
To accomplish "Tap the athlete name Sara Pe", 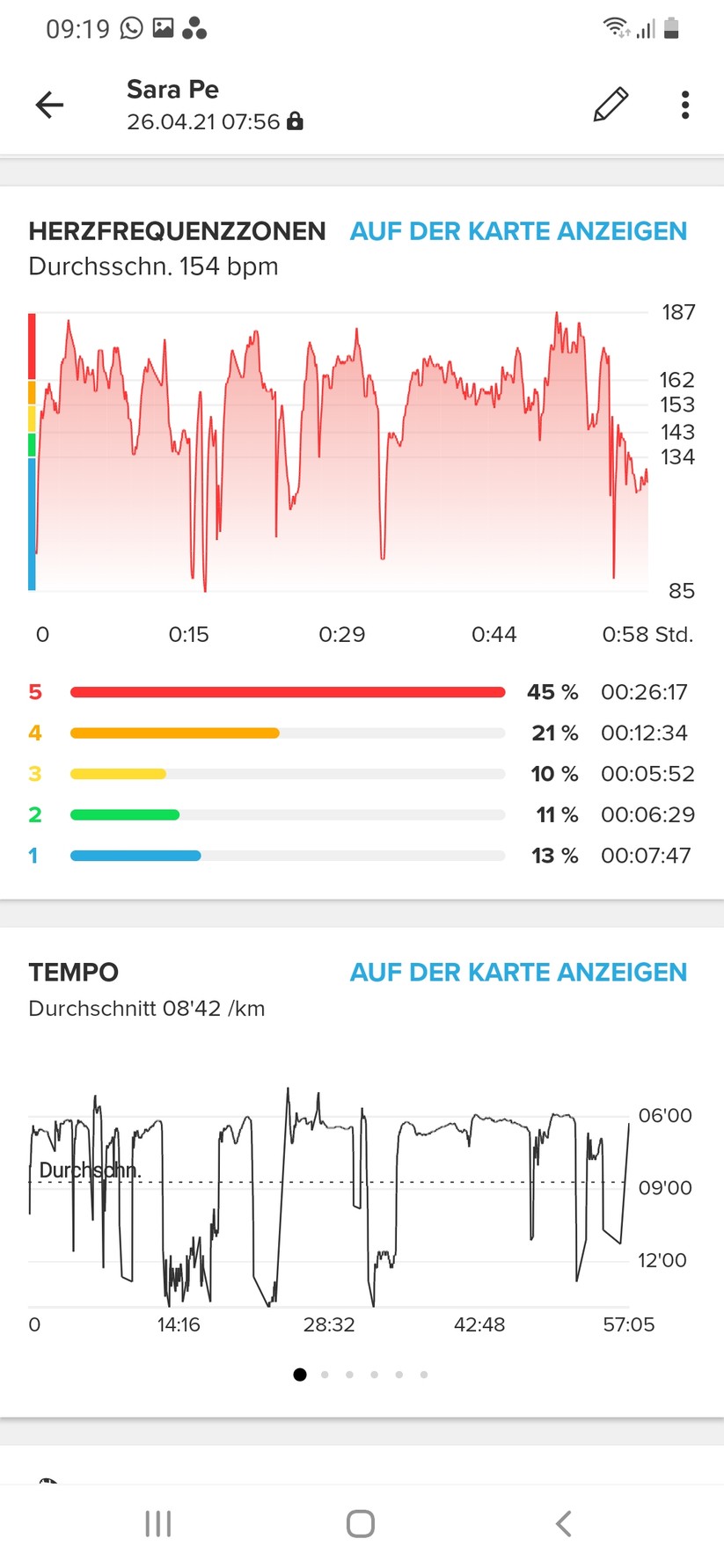I will point(172,89).
